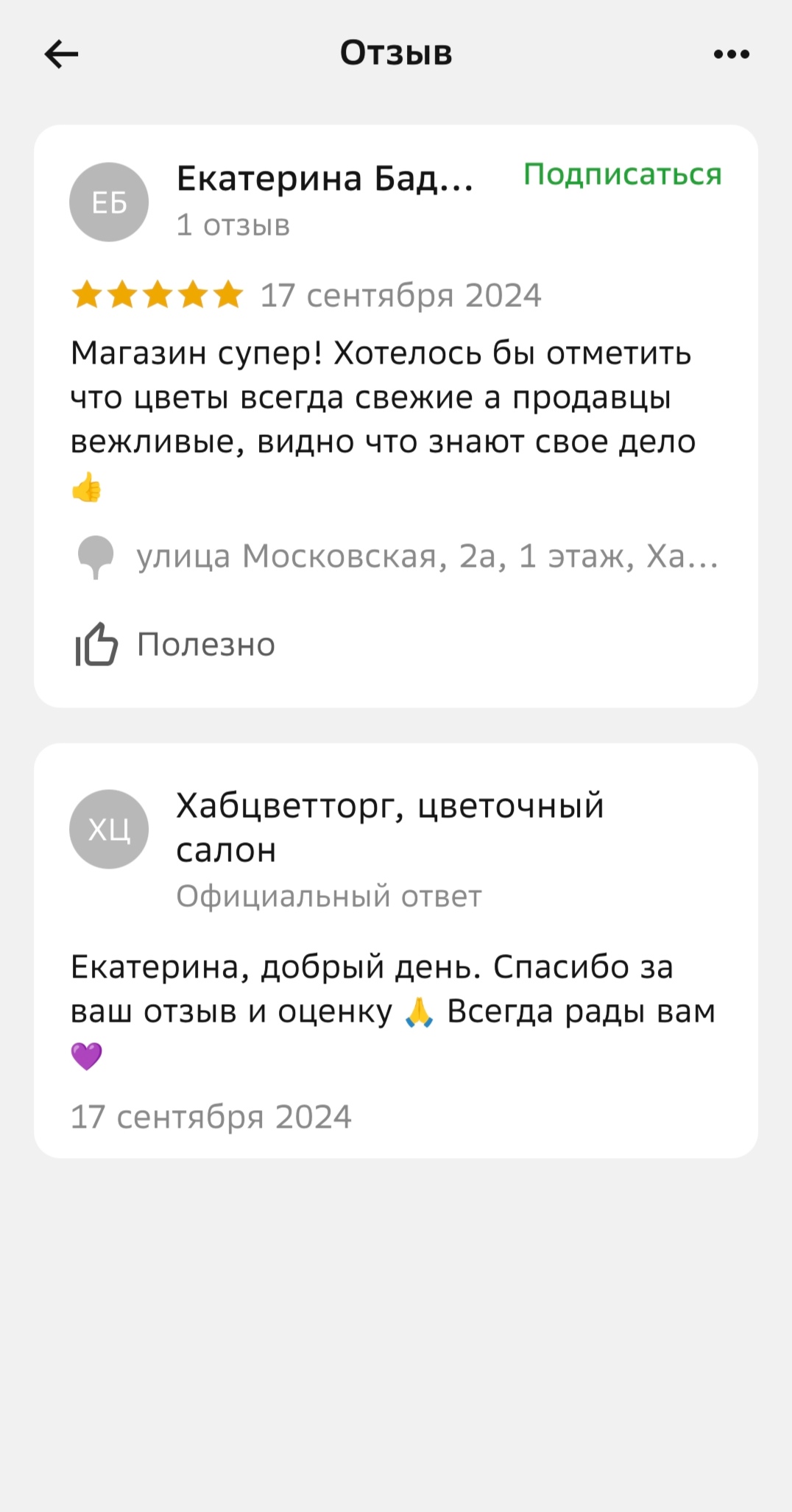The width and height of the screenshot is (792, 1512).
Task: Tap Подписаться to follow the reviewer
Action: point(622,174)
